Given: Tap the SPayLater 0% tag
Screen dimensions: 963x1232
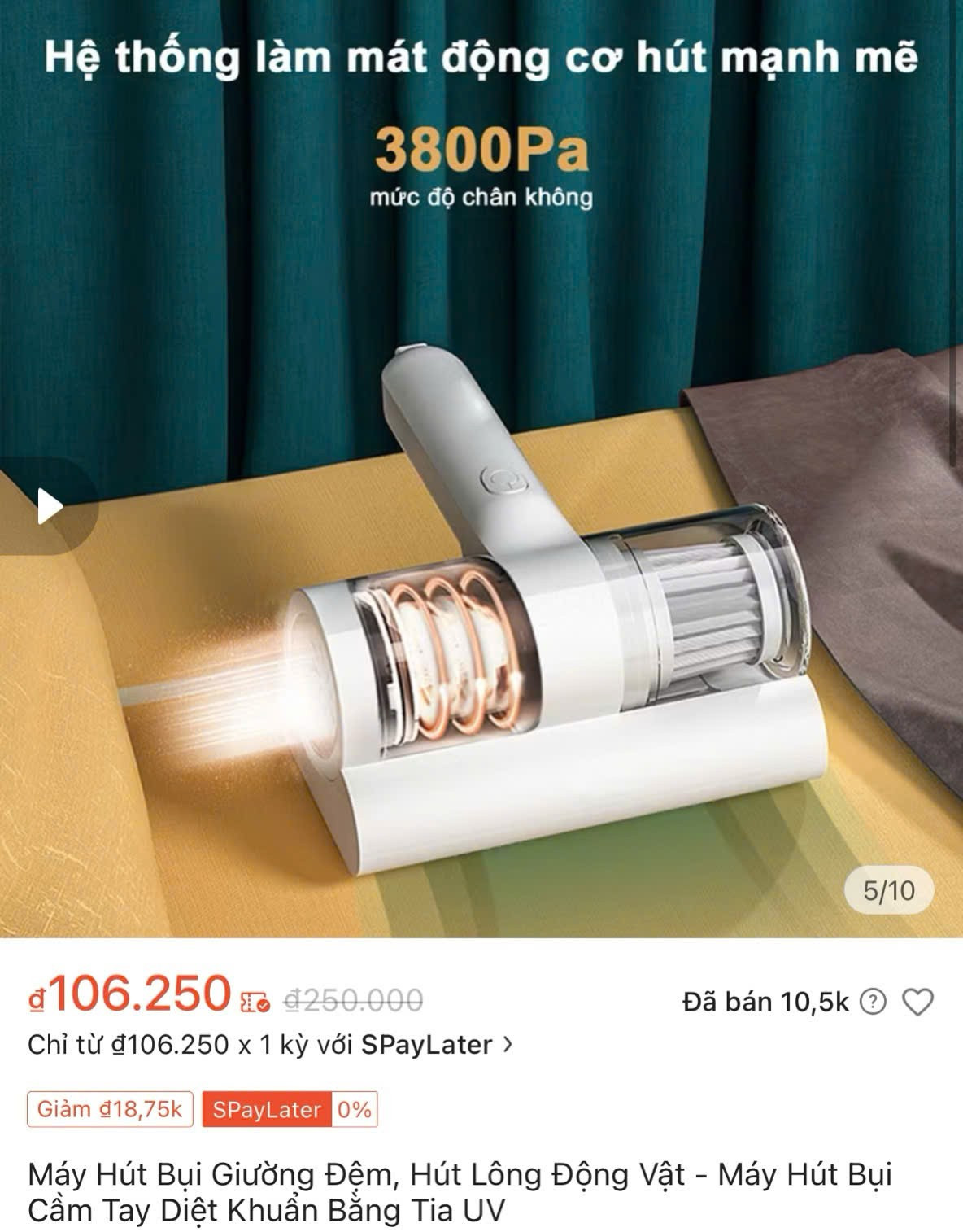Looking at the screenshot, I should [290, 1110].
